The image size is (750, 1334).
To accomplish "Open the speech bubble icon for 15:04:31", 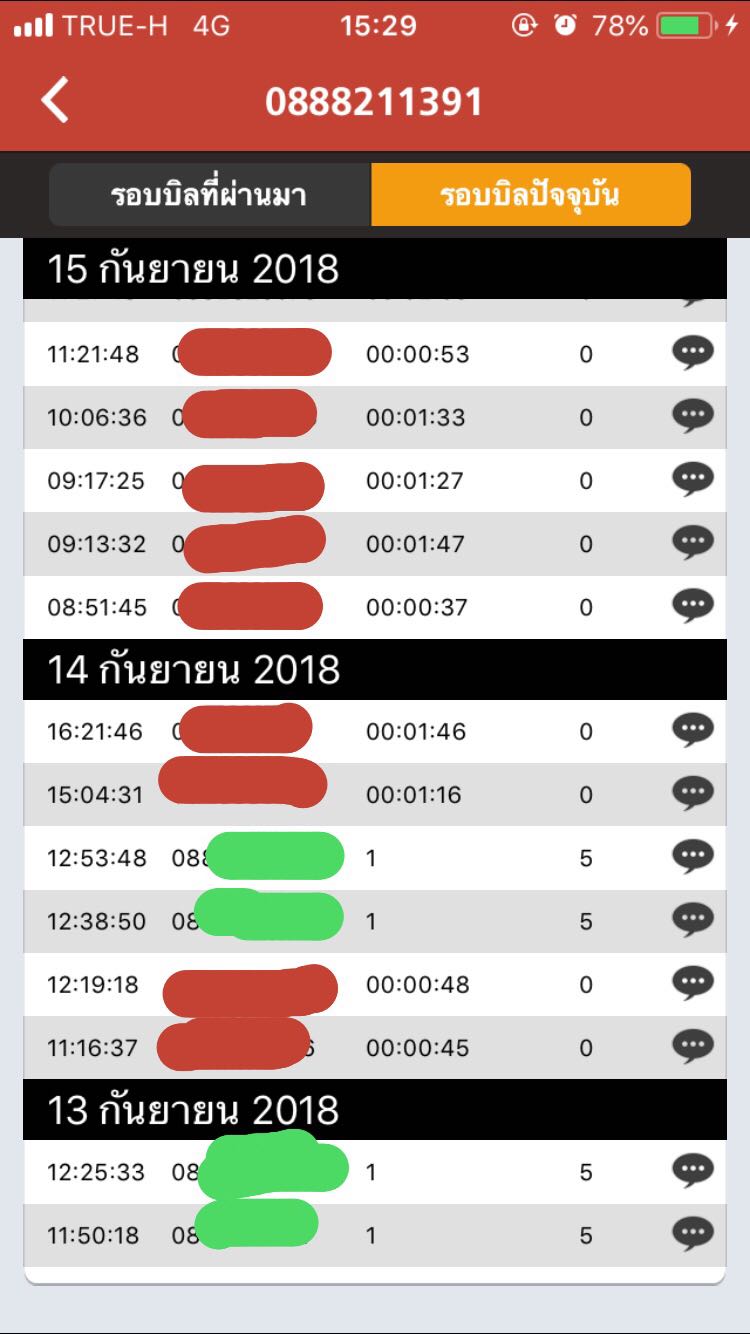I will [693, 794].
